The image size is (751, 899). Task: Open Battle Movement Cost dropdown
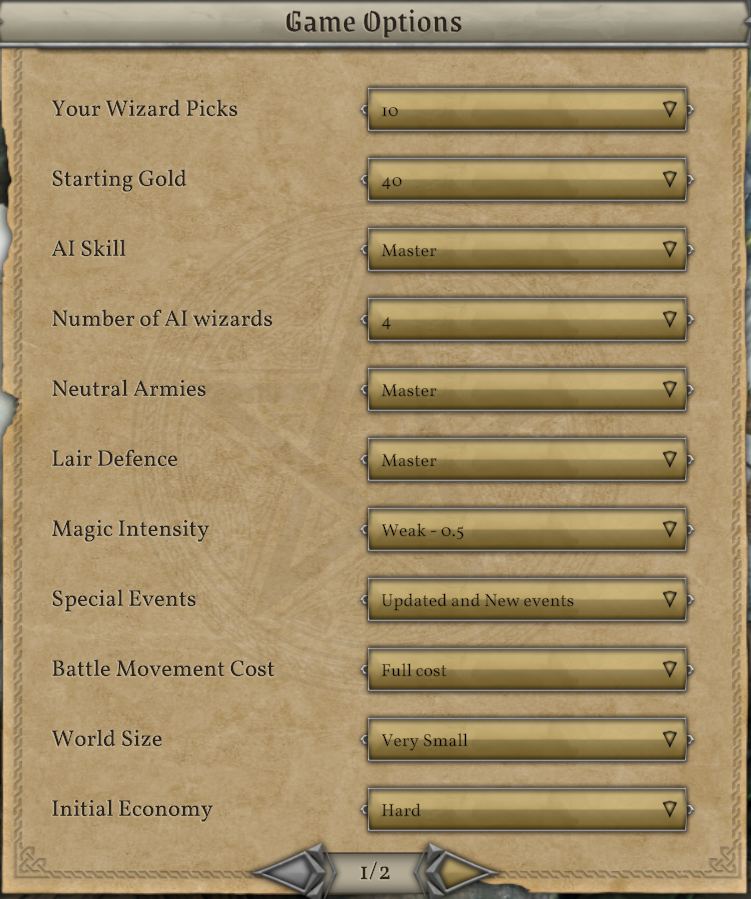pos(527,670)
